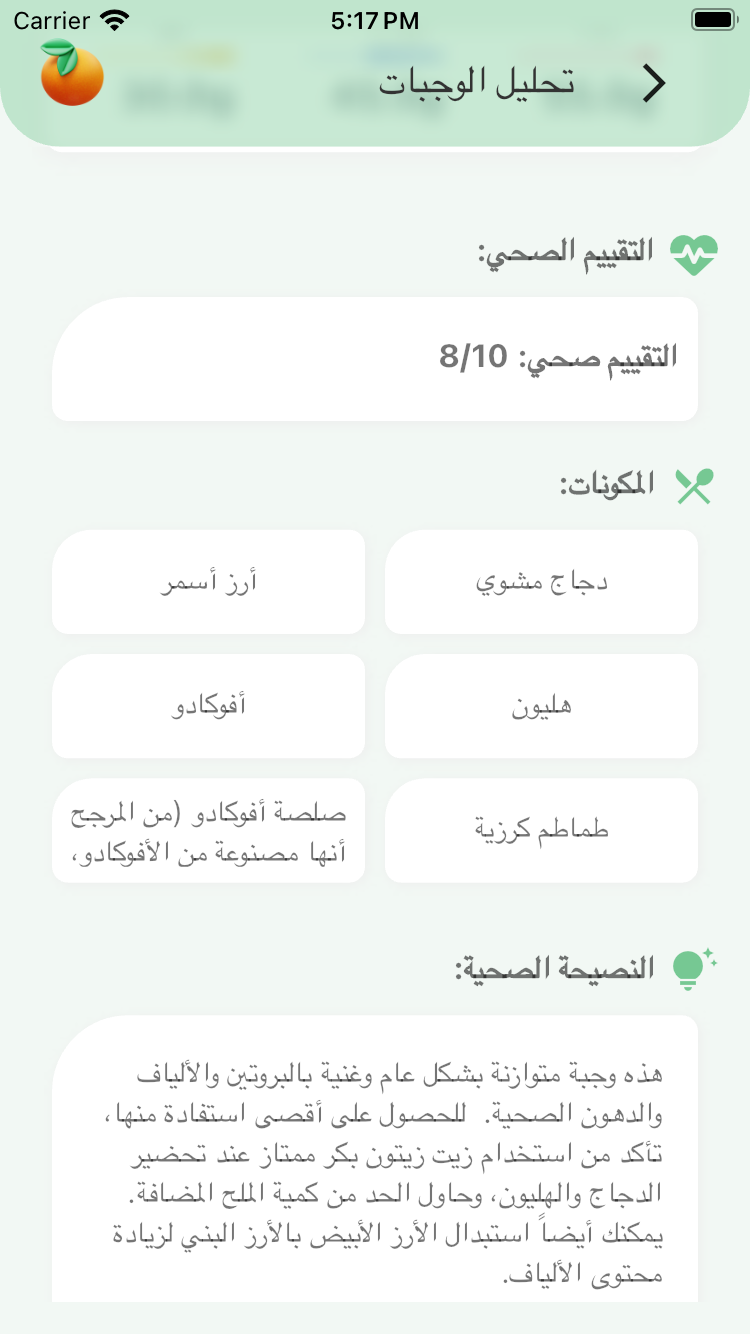Select the هليون ingredient card
Viewport: 750px width, 1334px height.
pyautogui.click(x=541, y=706)
